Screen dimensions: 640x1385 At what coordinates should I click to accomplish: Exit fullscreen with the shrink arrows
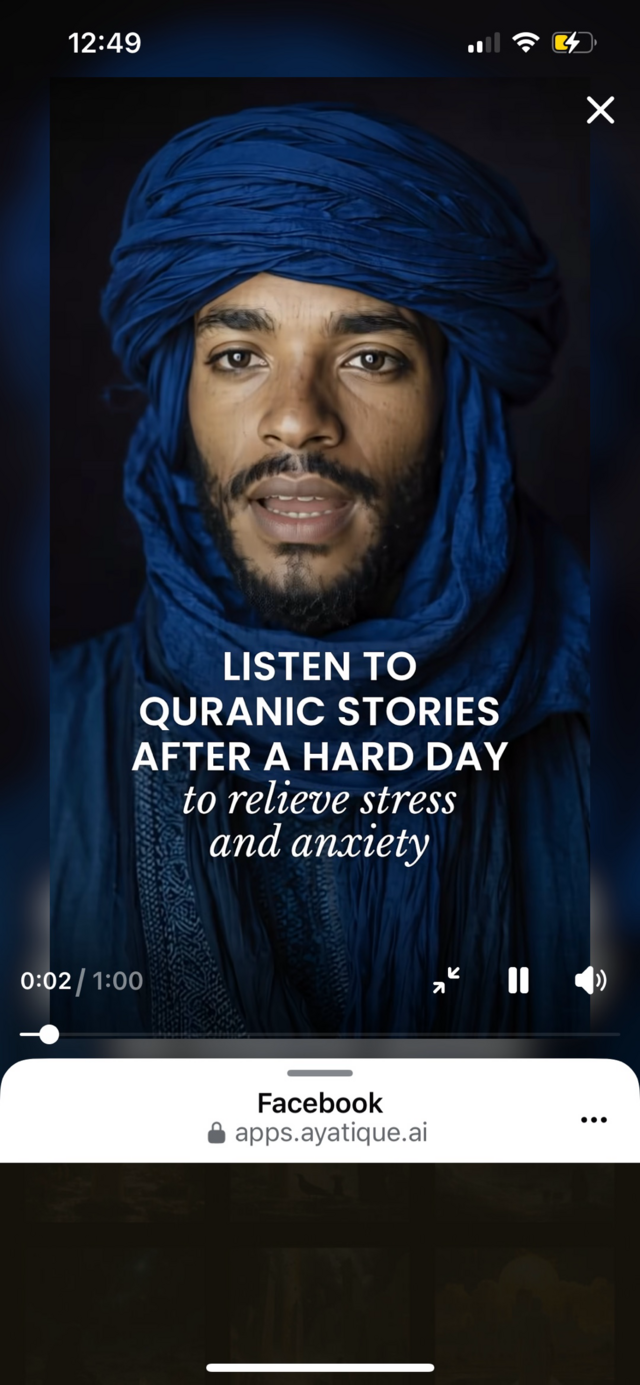[x=446, y=981]
